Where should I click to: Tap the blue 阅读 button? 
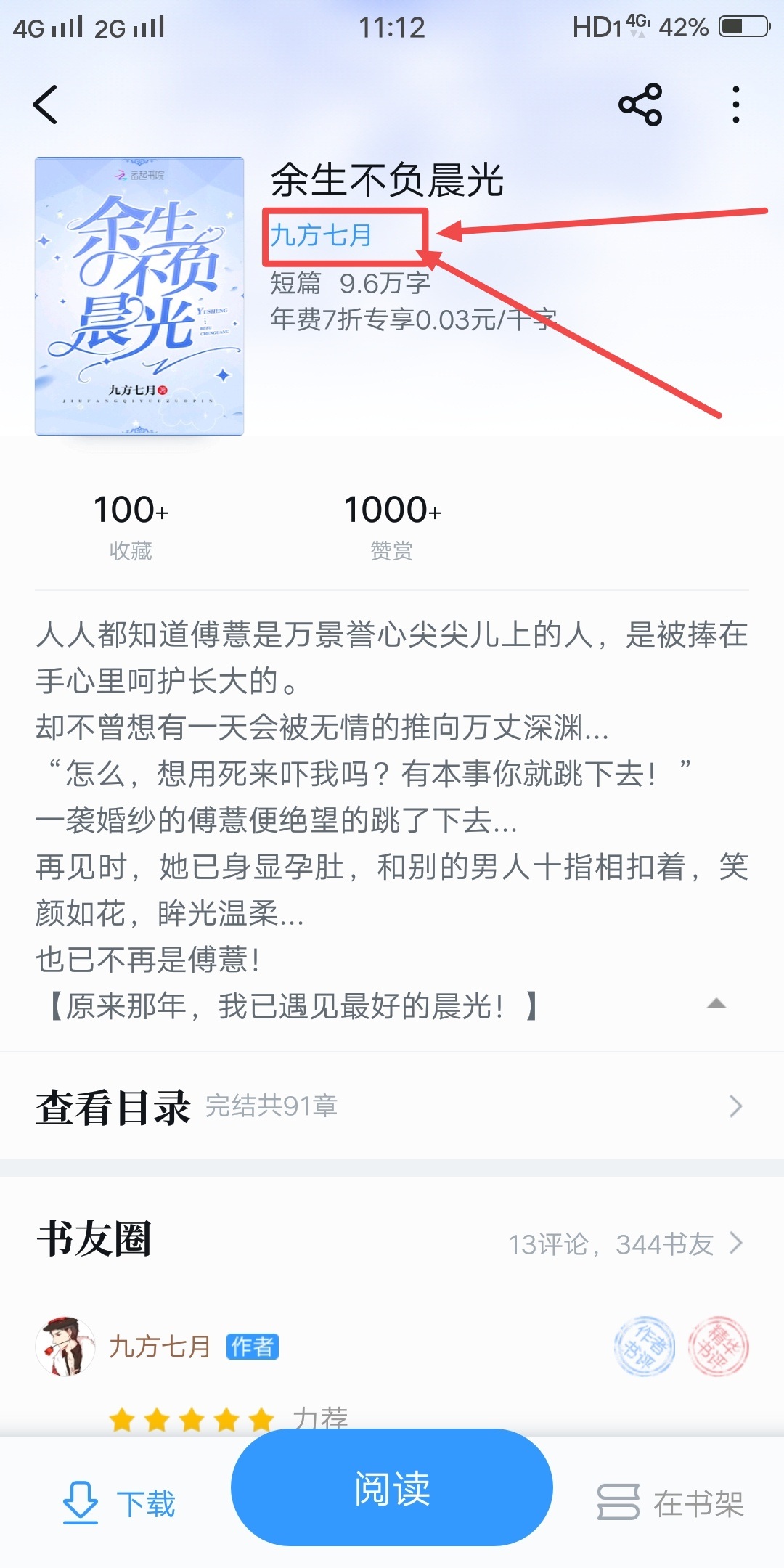[x=392, y=1488]
